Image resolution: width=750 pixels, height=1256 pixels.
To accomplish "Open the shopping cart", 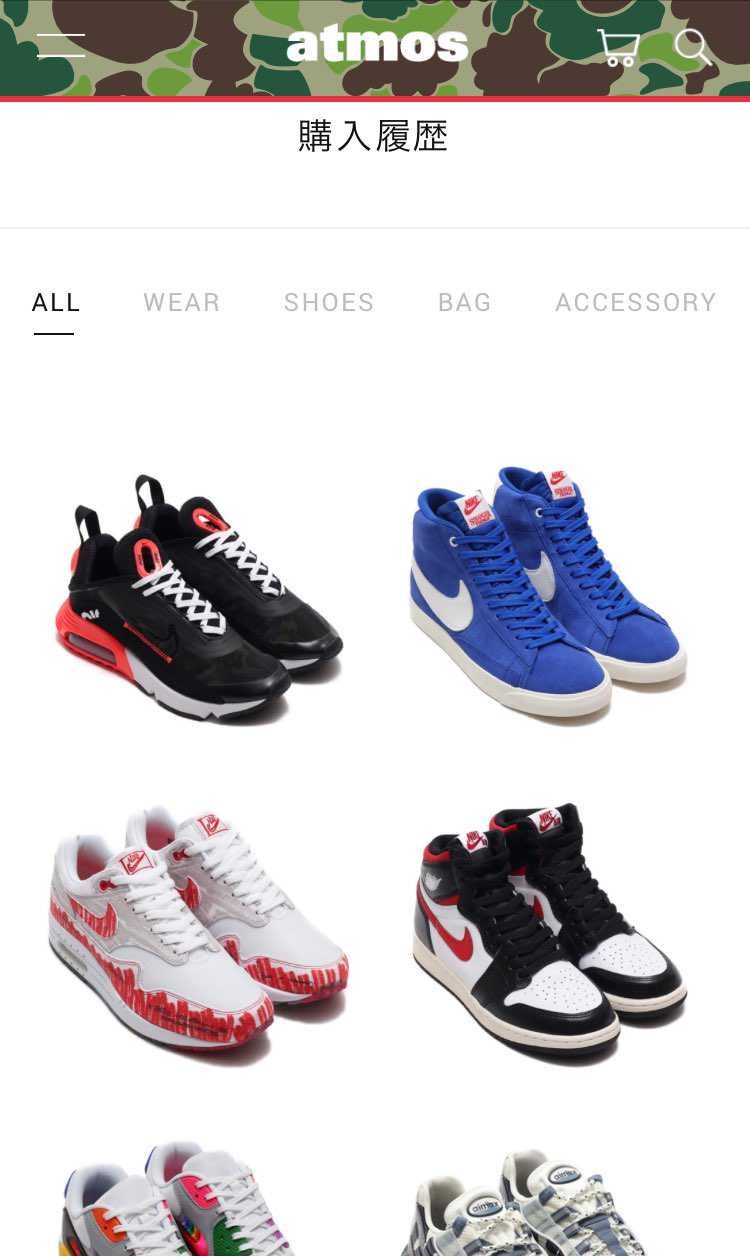I will click(x=618, y=46).
